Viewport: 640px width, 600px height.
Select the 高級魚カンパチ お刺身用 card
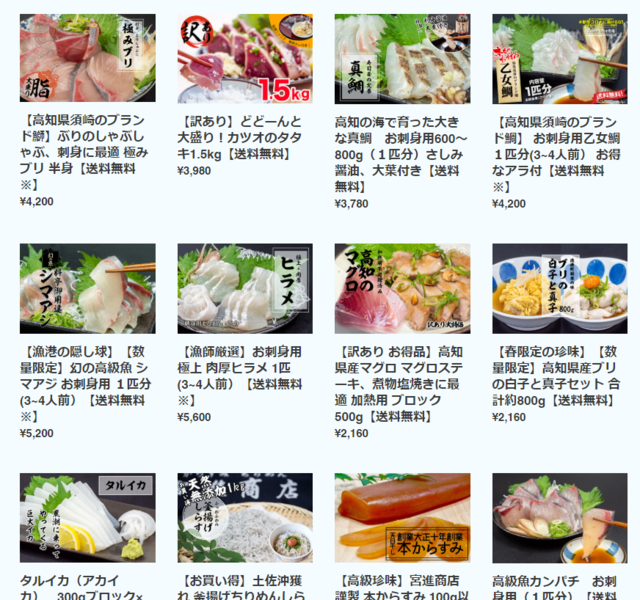click(559, 518)
